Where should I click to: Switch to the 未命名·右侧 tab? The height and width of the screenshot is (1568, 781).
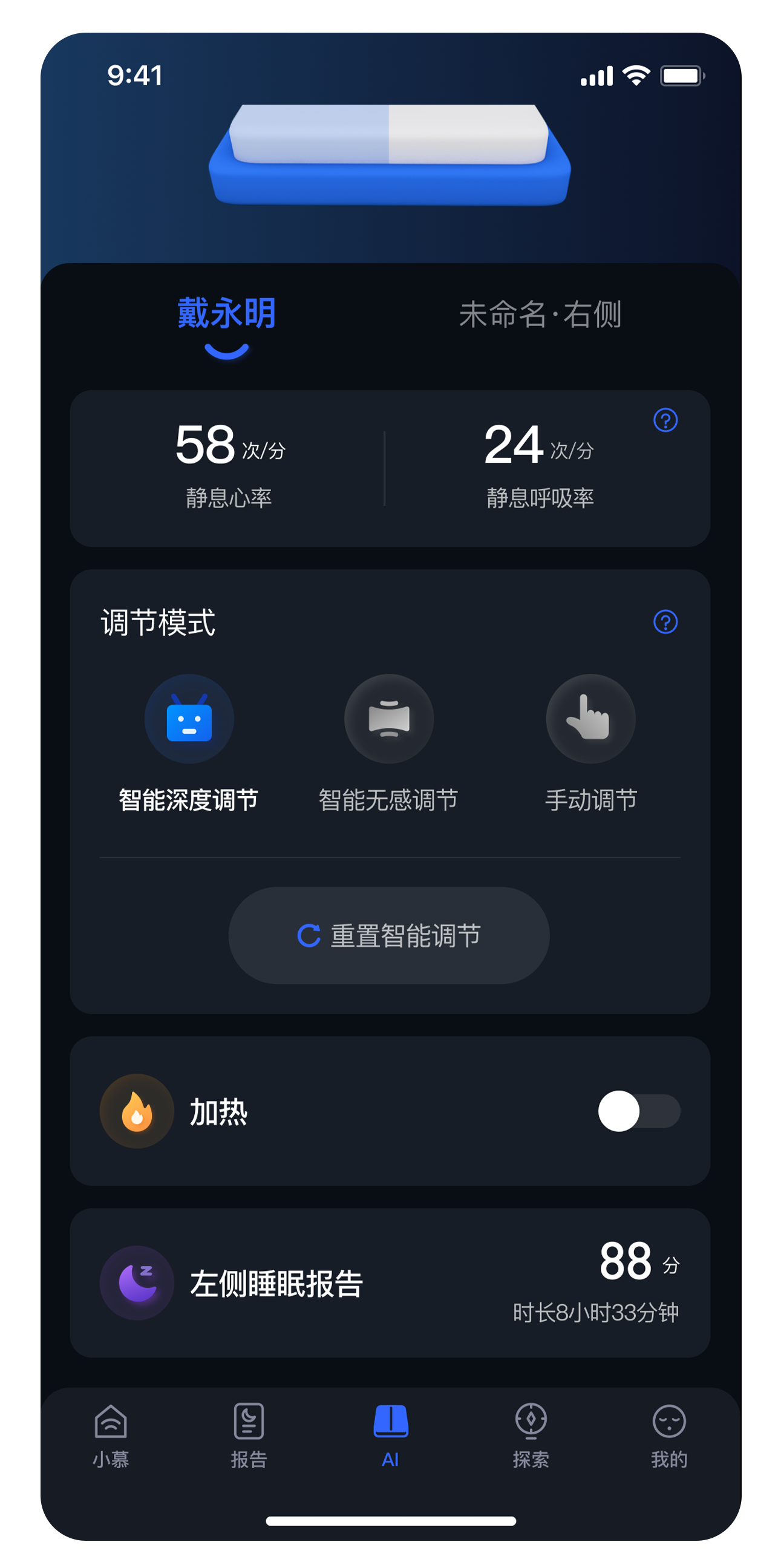tap(540, 314)
